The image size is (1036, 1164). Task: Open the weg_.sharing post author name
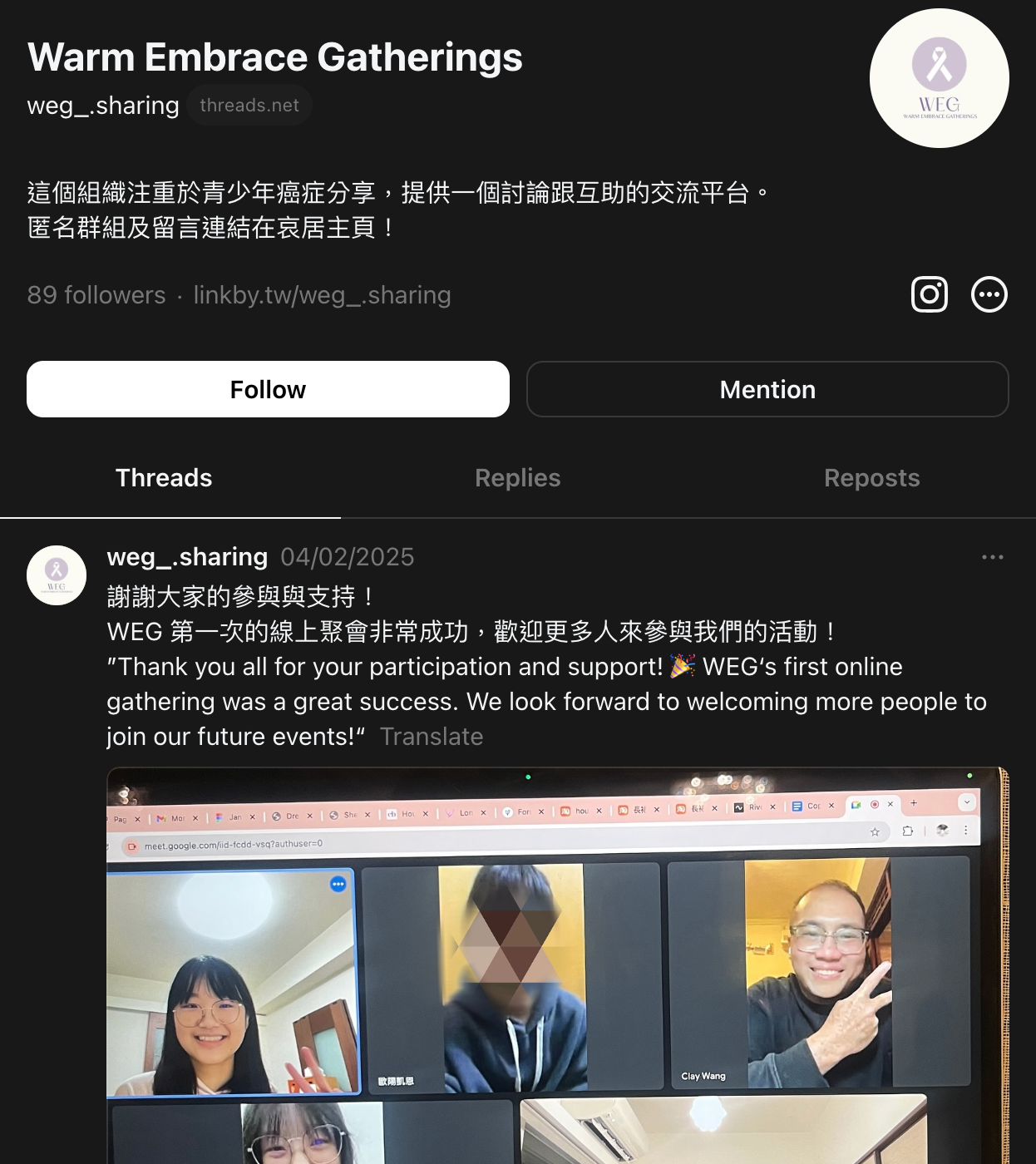tap(187, 557)
